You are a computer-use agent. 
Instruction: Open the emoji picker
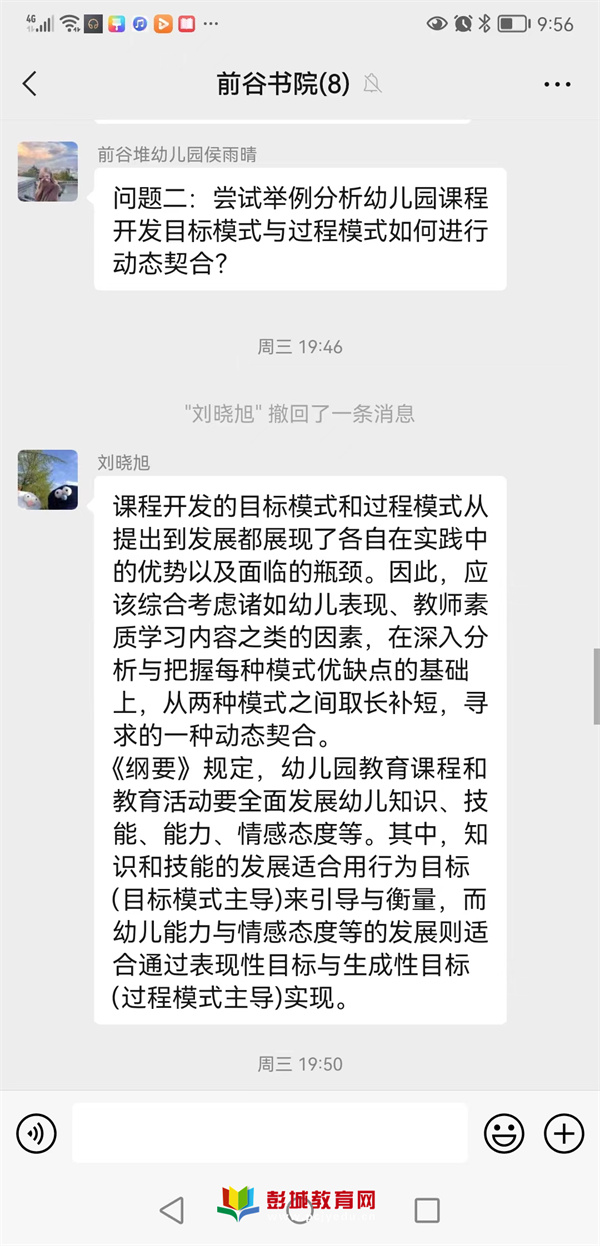504,1133
